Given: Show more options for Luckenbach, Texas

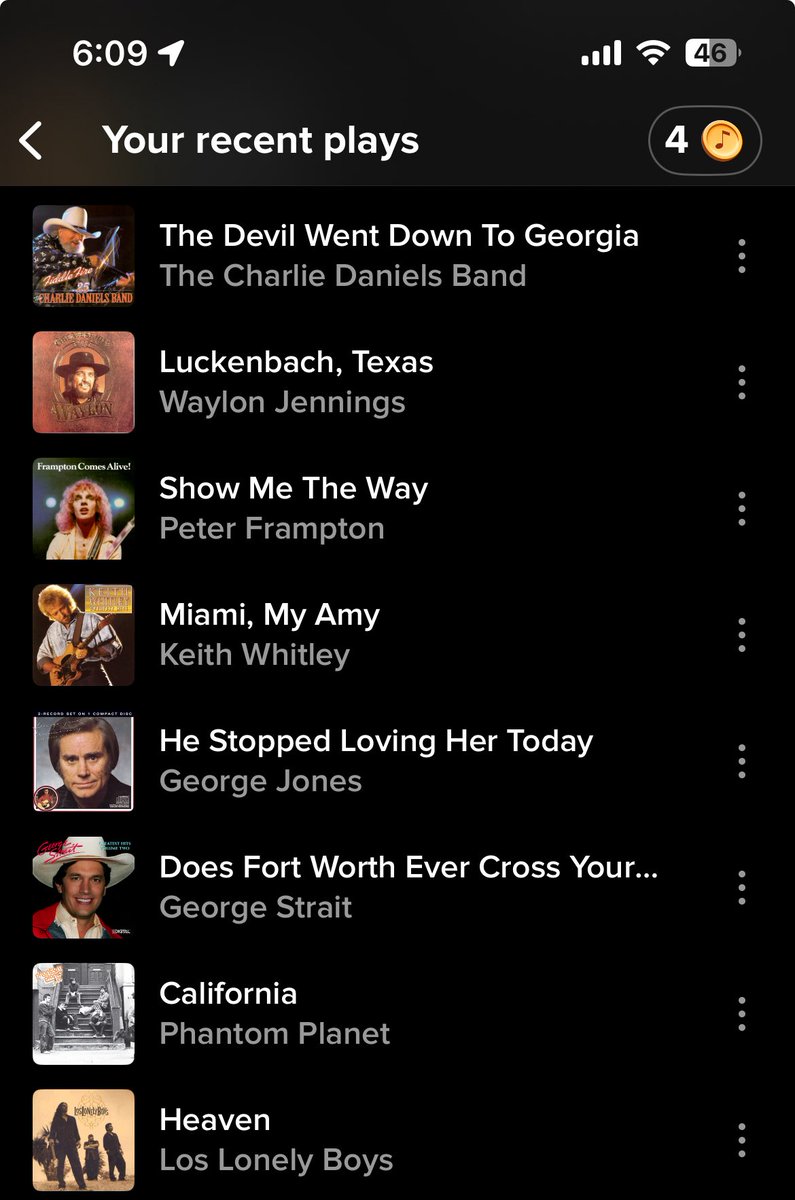Looking at the screenshot, I should pos(741,382).
